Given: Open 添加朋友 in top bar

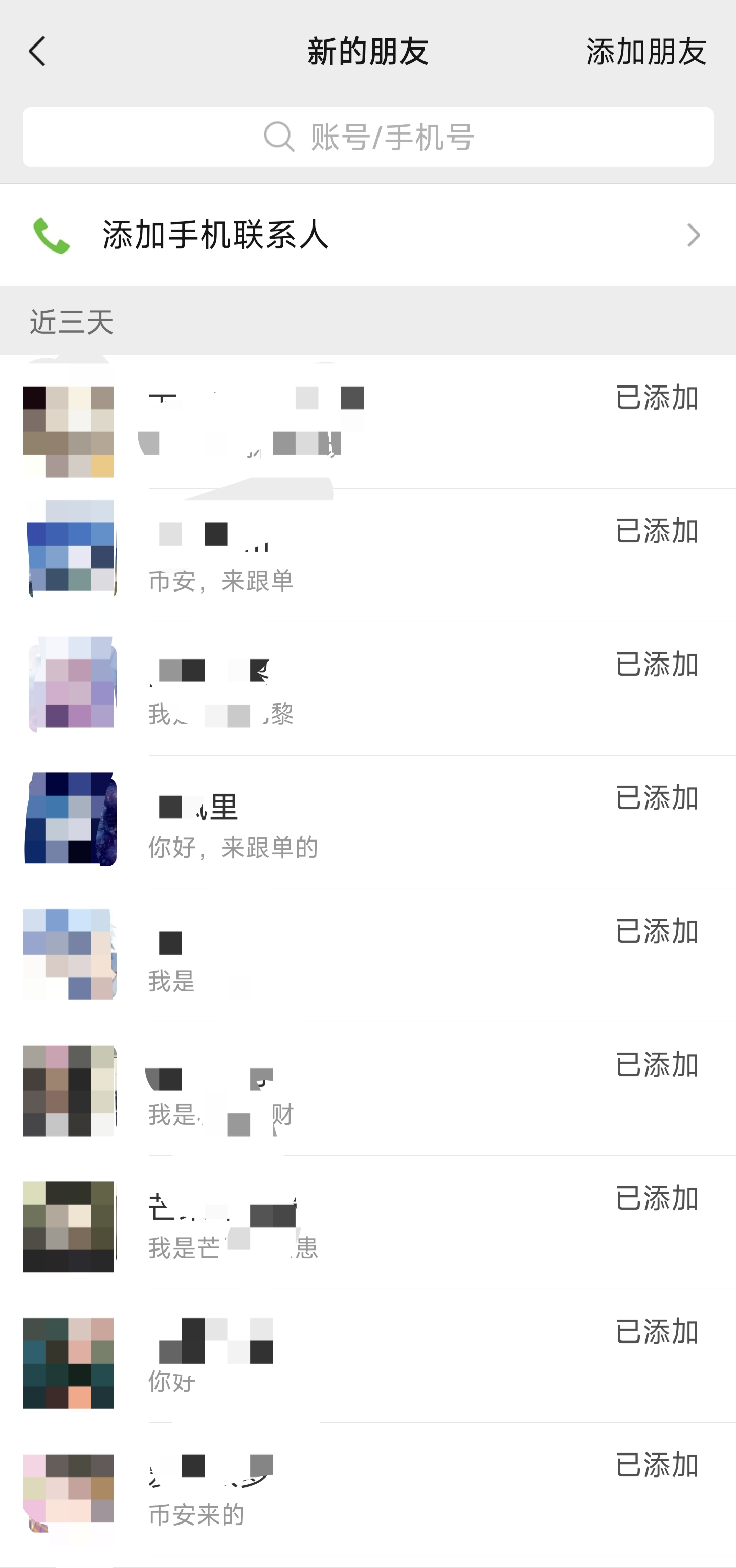Looking at the screenshot, I should pyautogui.click(x=646, y=51).
